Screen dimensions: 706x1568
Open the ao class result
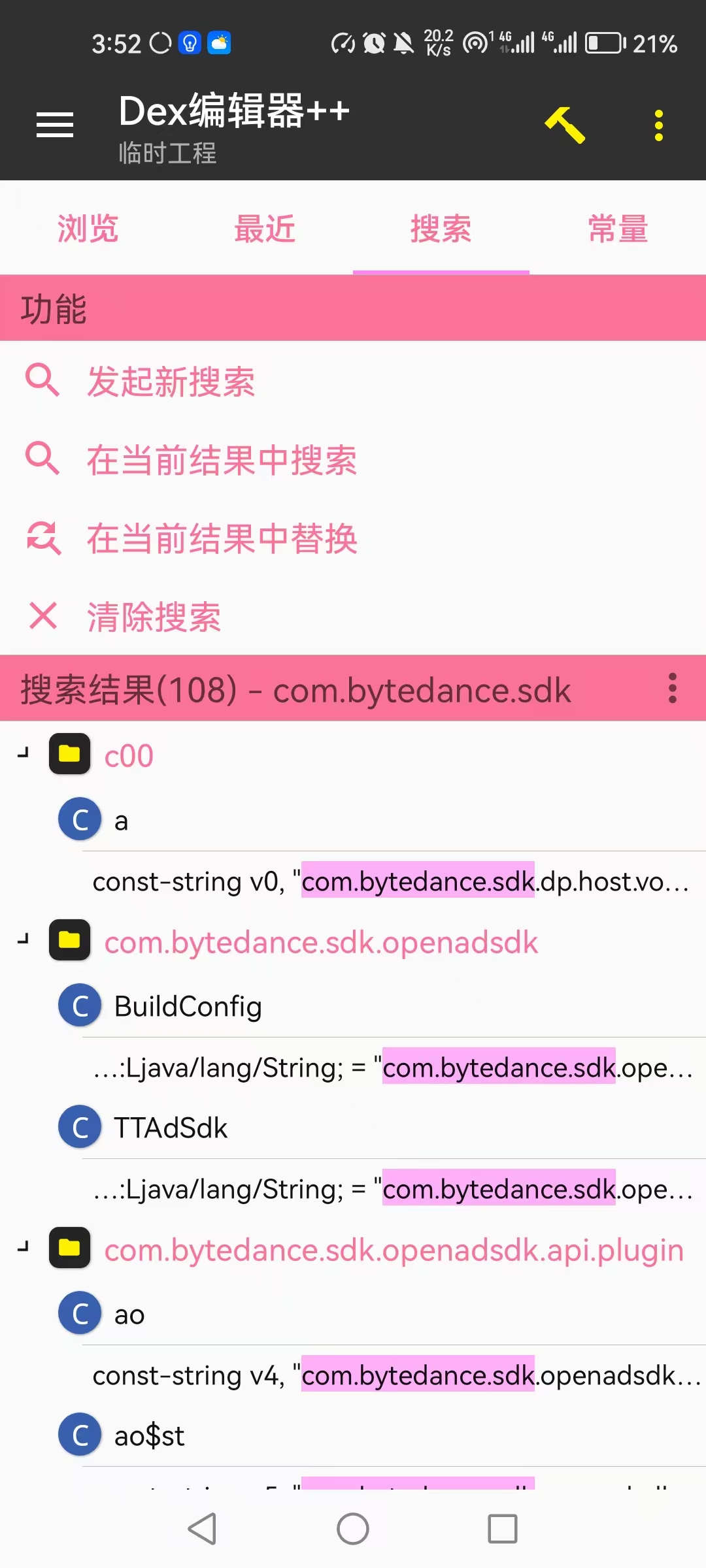(x=353, y=1314)
